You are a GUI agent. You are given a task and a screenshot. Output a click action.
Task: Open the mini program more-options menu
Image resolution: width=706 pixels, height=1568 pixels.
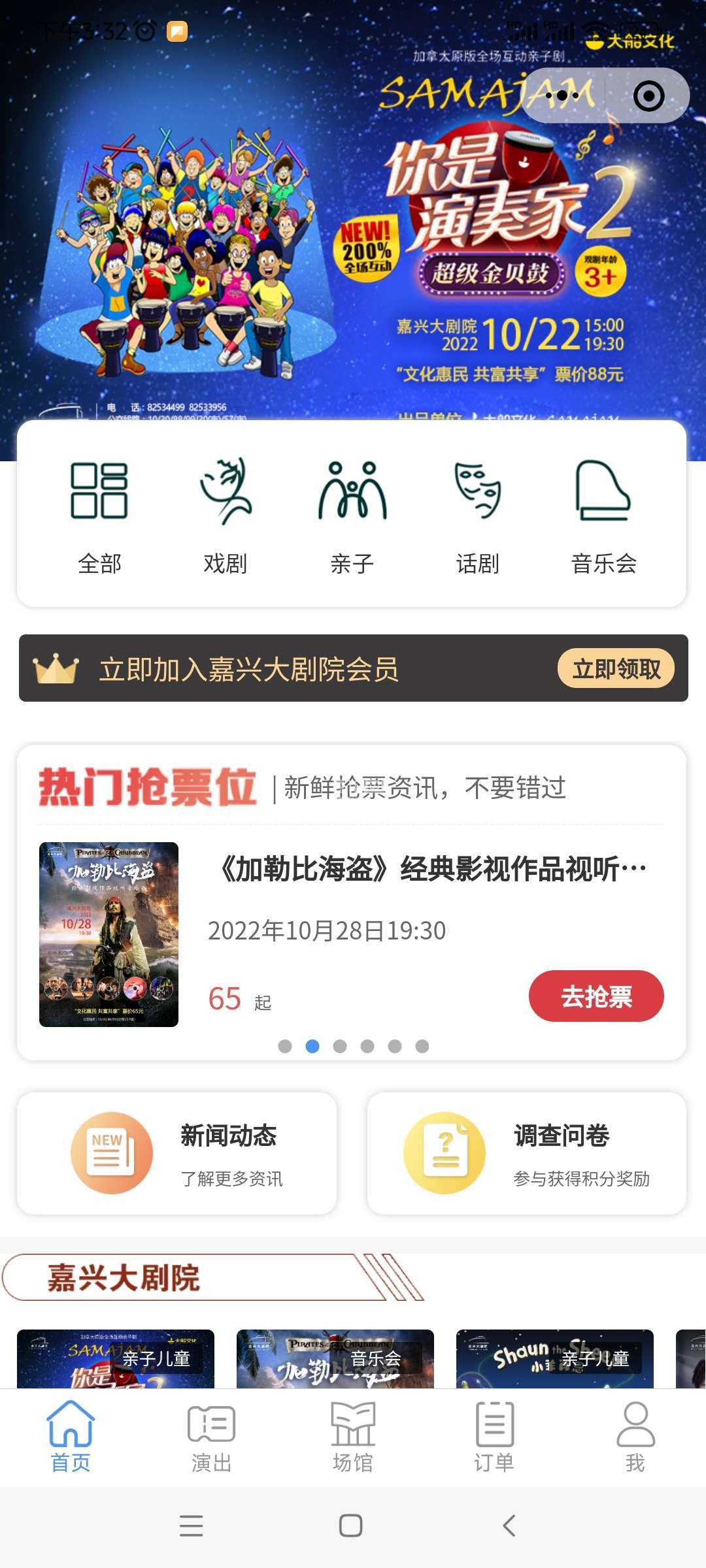562,96
